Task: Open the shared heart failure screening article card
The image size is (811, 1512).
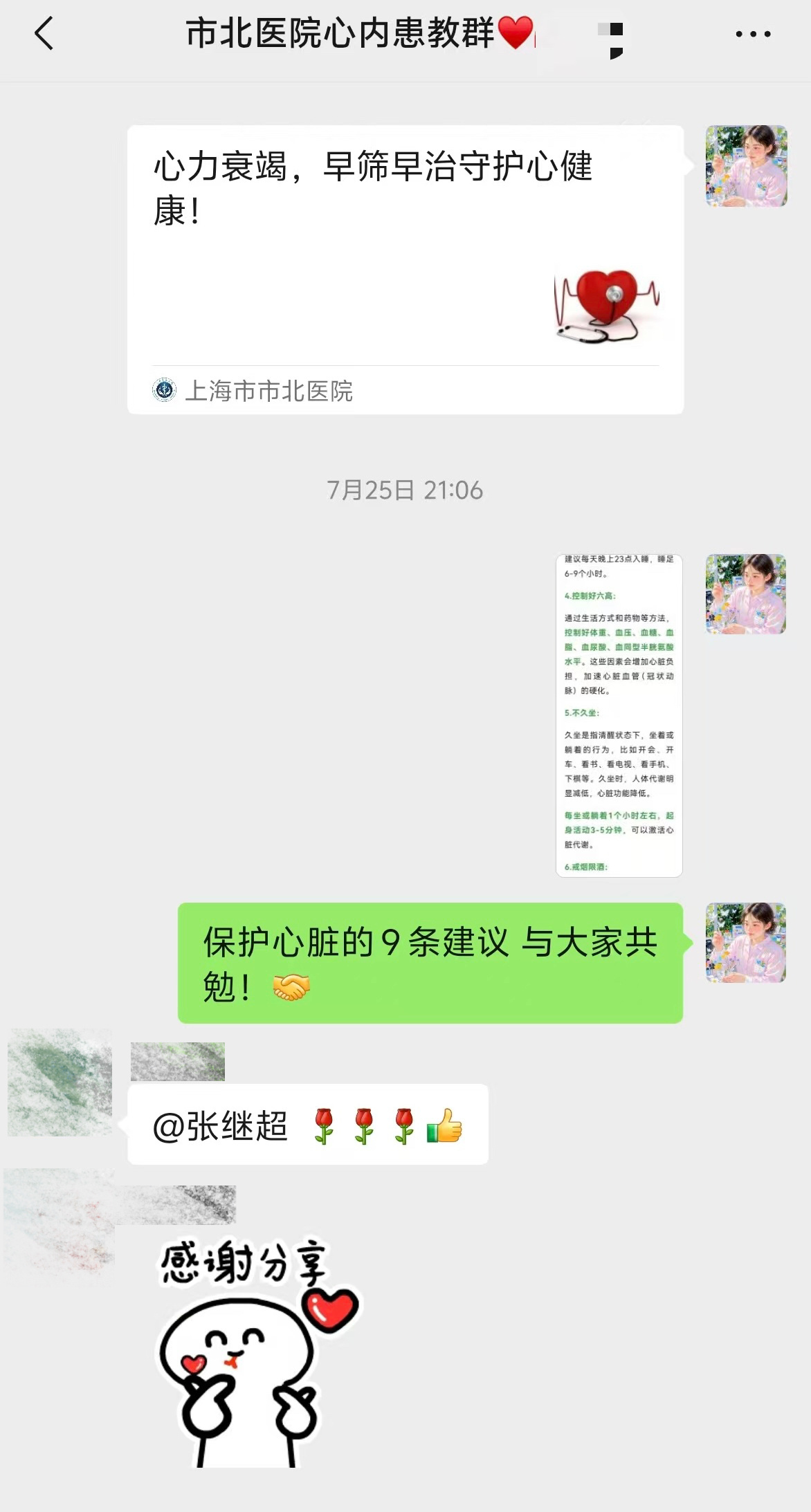Action: tap(405, 270)
